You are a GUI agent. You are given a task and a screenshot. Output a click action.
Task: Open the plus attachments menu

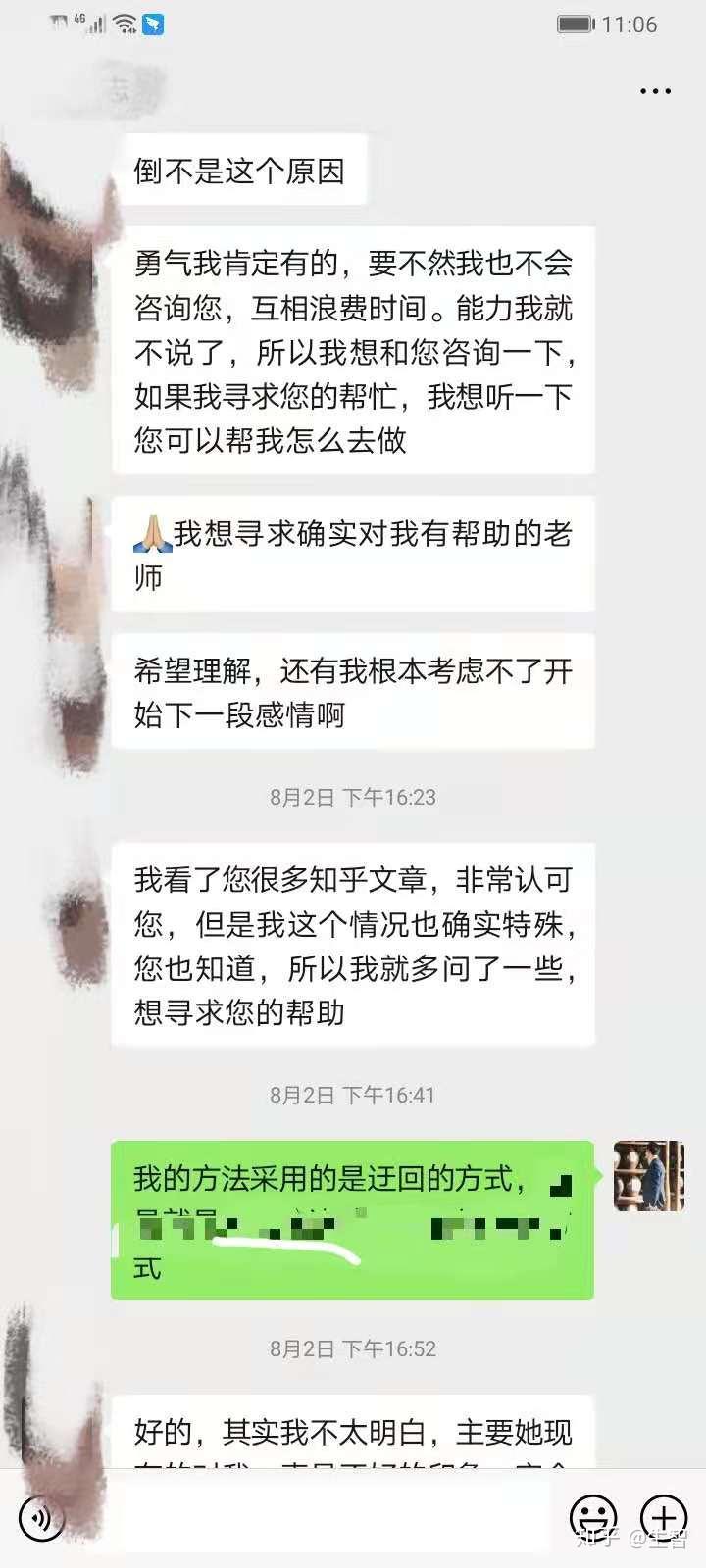pos(664,1516)
